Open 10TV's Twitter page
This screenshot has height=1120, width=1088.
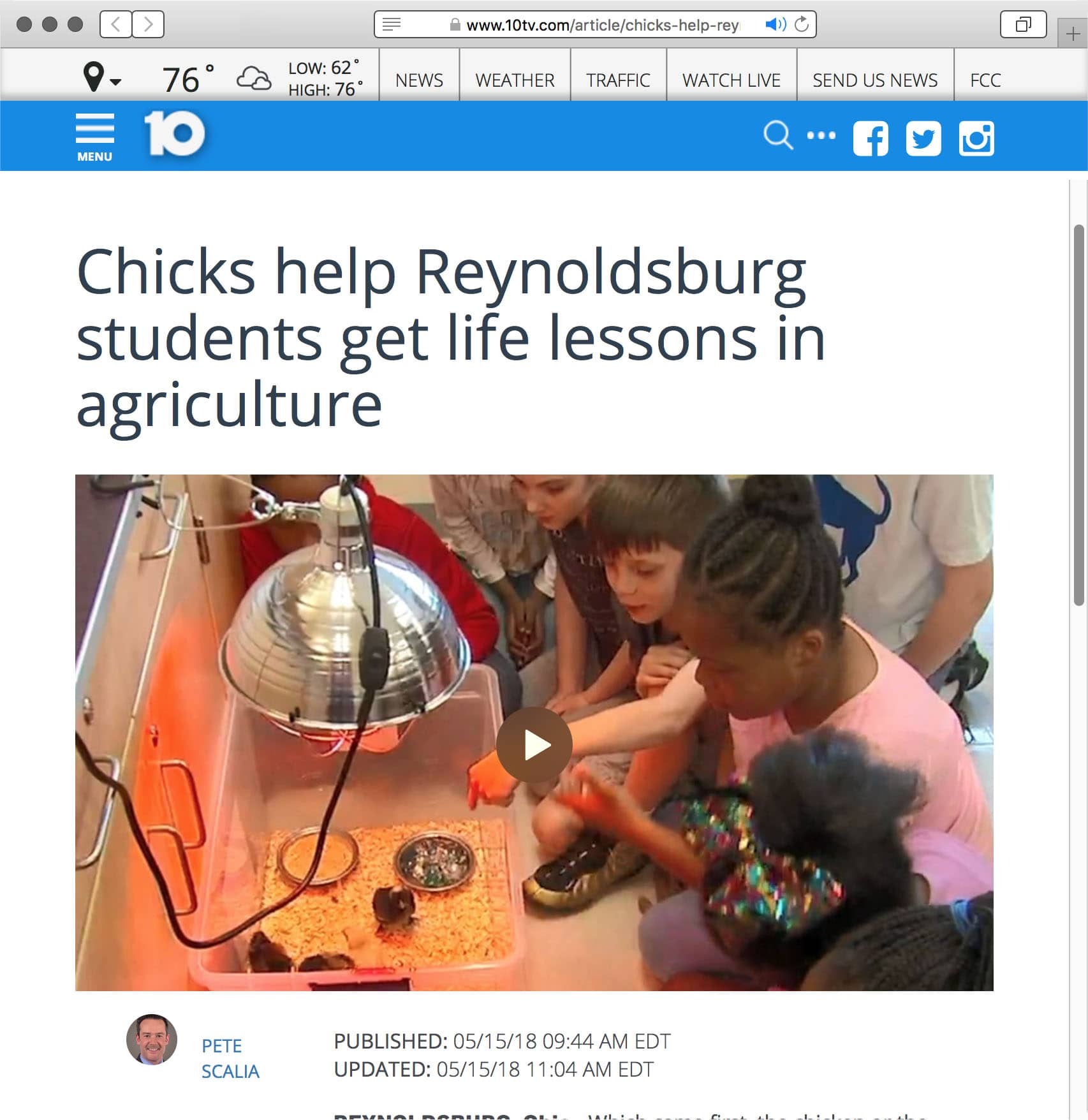coord(923,138)
